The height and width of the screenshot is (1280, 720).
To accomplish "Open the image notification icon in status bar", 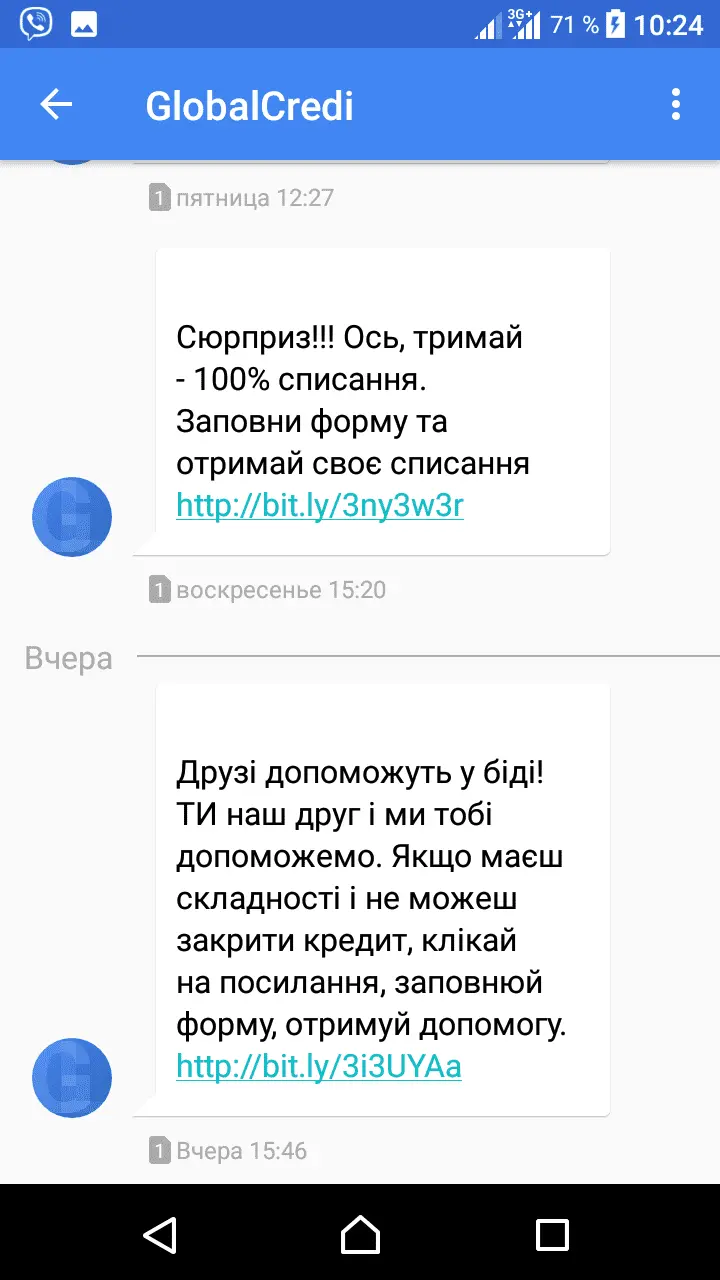I will coord(82,23).
